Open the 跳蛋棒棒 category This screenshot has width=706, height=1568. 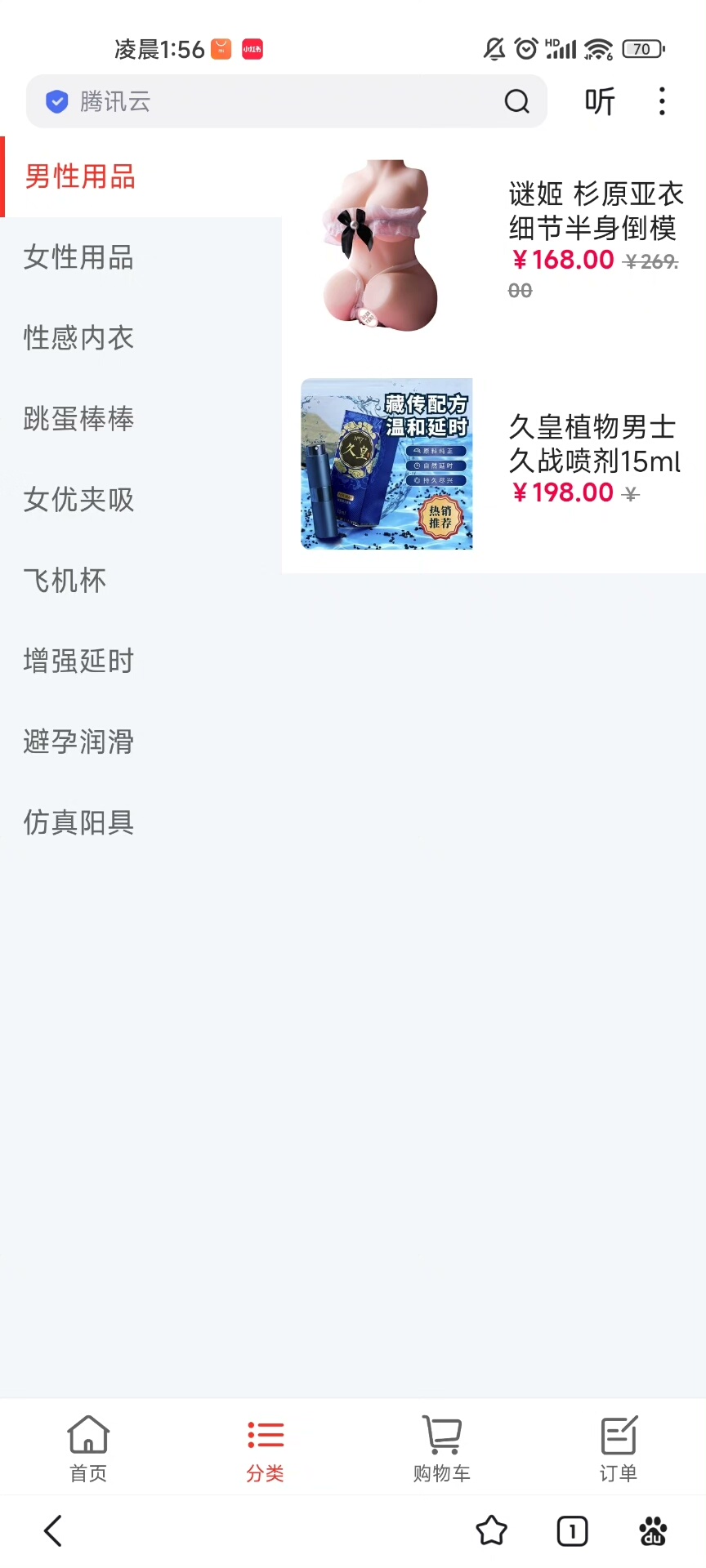coord(78,419)
